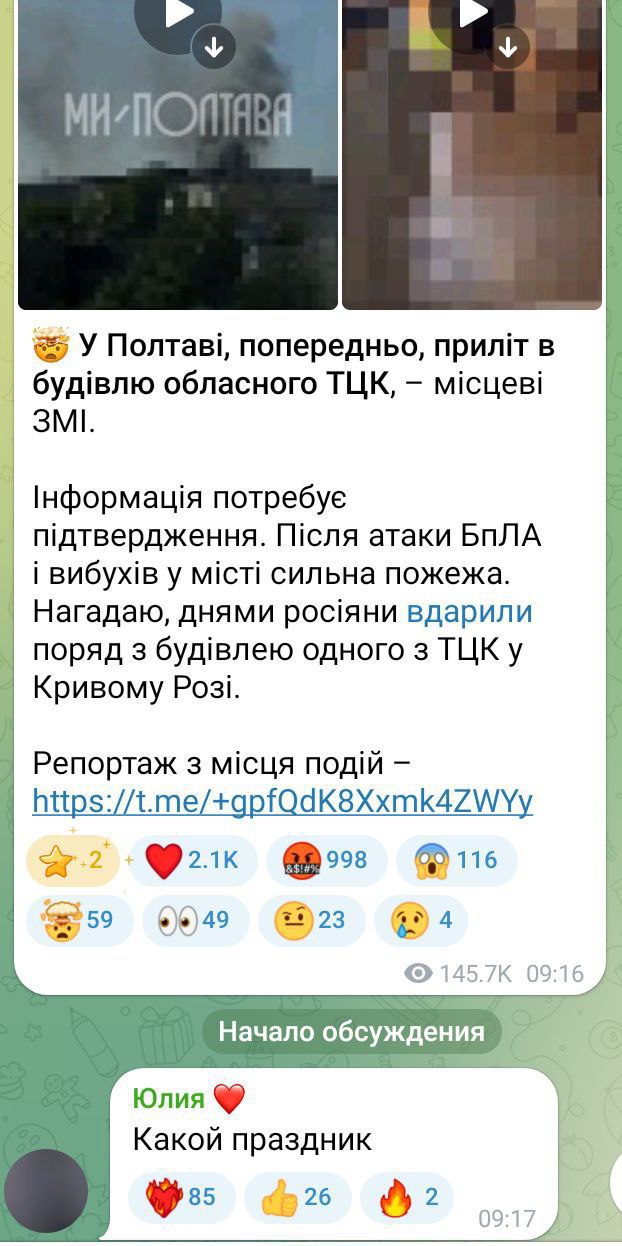The width and height of the screenshot is (622, 1246).
Task: Add the raised eyebrow reaction (23)
Action: 312,920
